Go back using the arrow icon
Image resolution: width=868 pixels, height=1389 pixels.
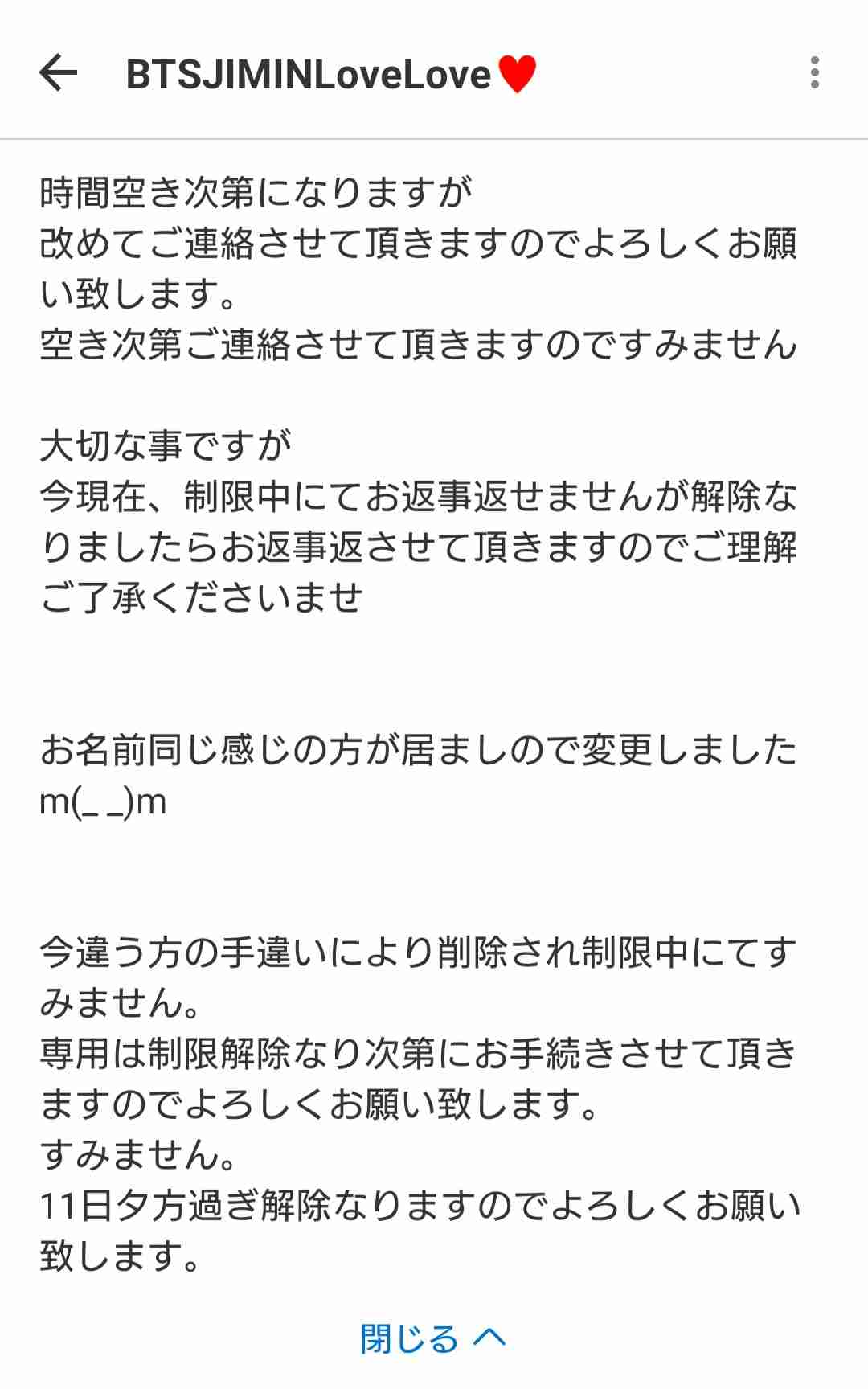(58, 73)
